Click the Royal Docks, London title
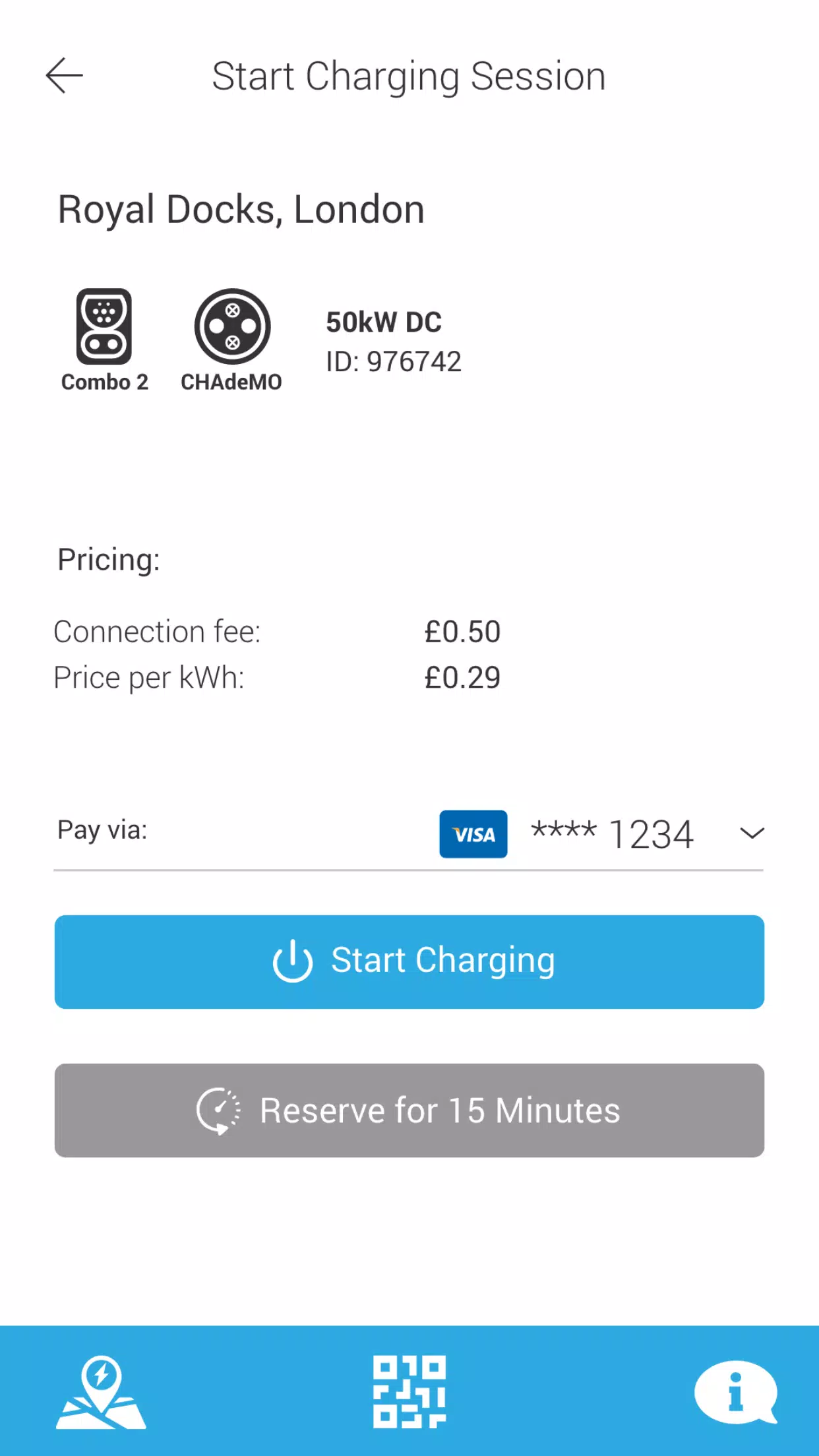Viewport: 819px width, 1456px height. (x=240, y=209)
